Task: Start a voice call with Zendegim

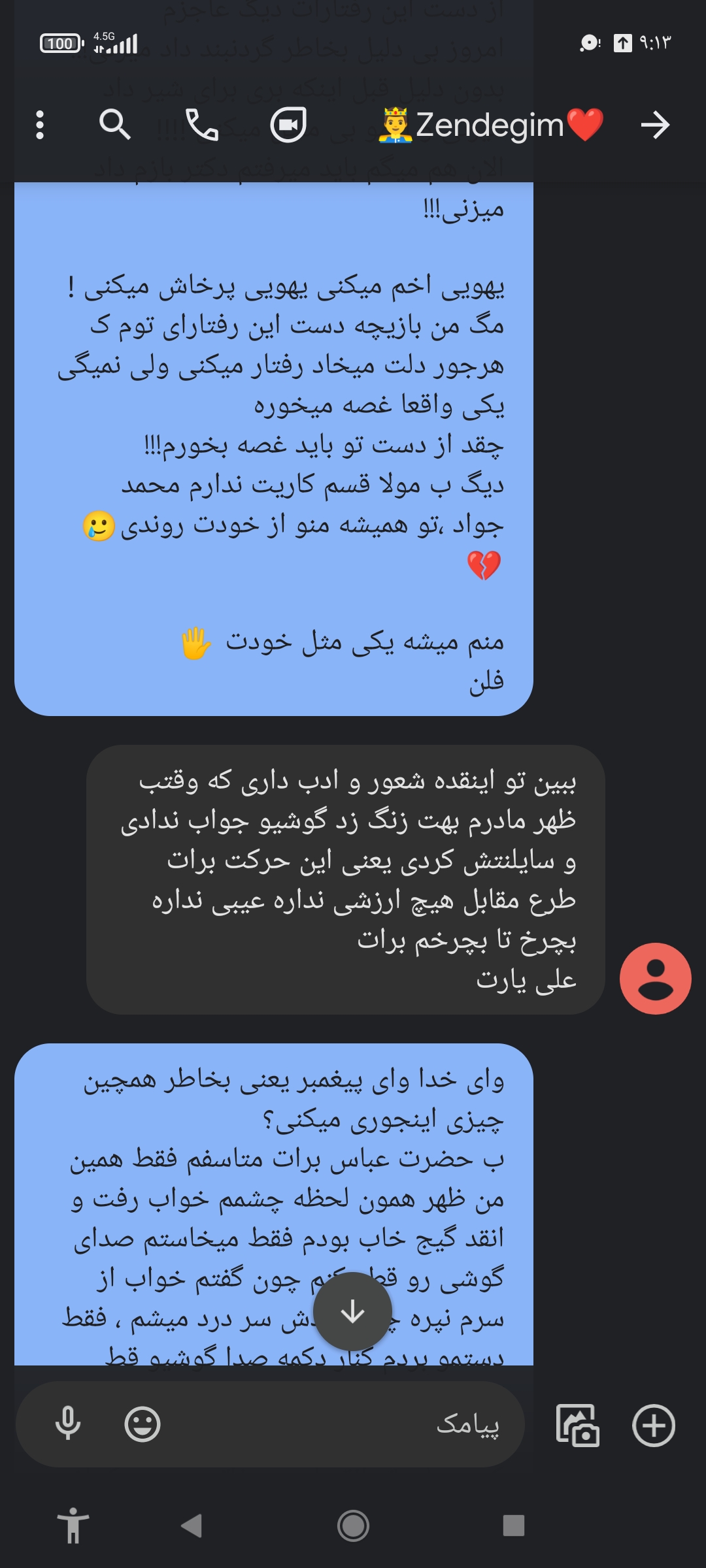Action: tap(202, 125)
